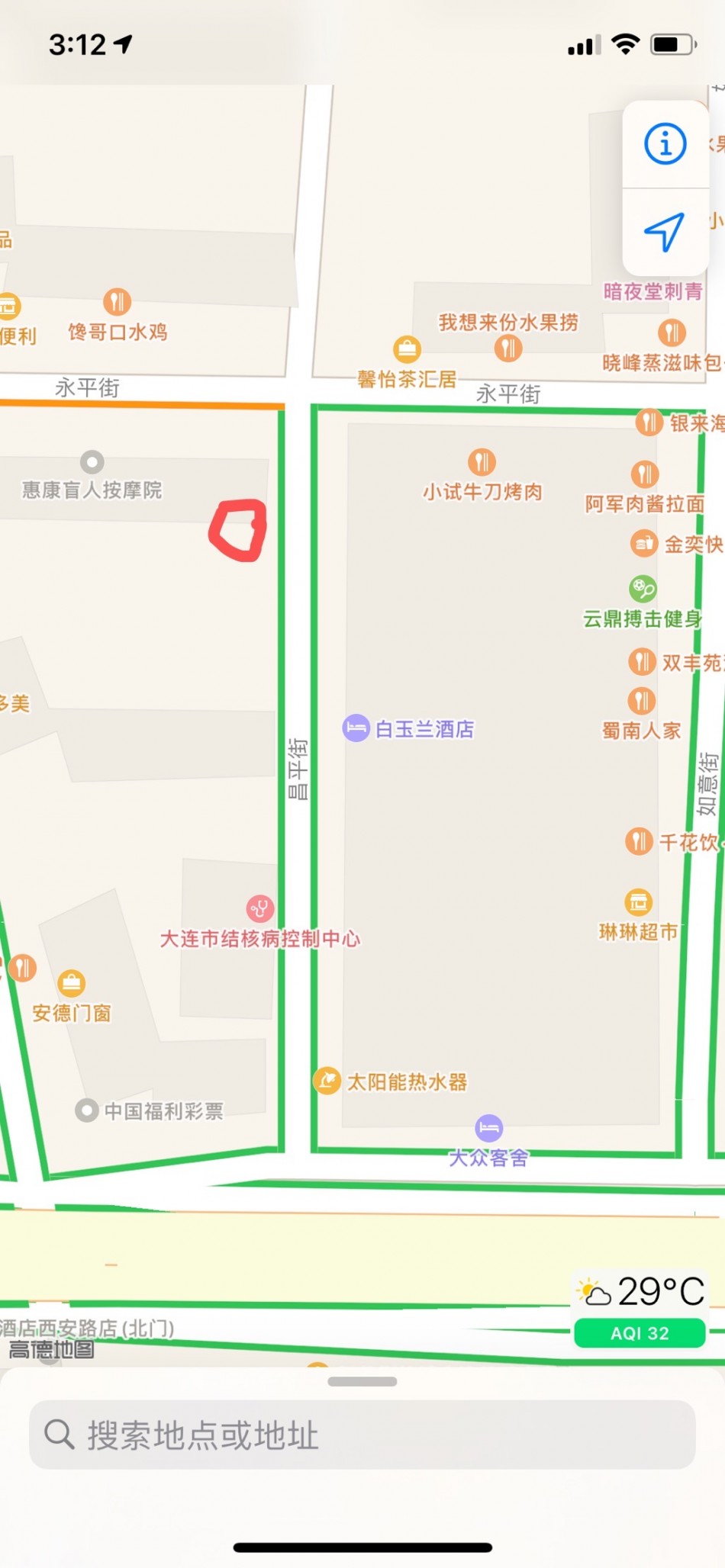Screen dimensions: 725x1568
Task: Open 太阳能热水器 place marker
Action: (x=327, y=1081)
